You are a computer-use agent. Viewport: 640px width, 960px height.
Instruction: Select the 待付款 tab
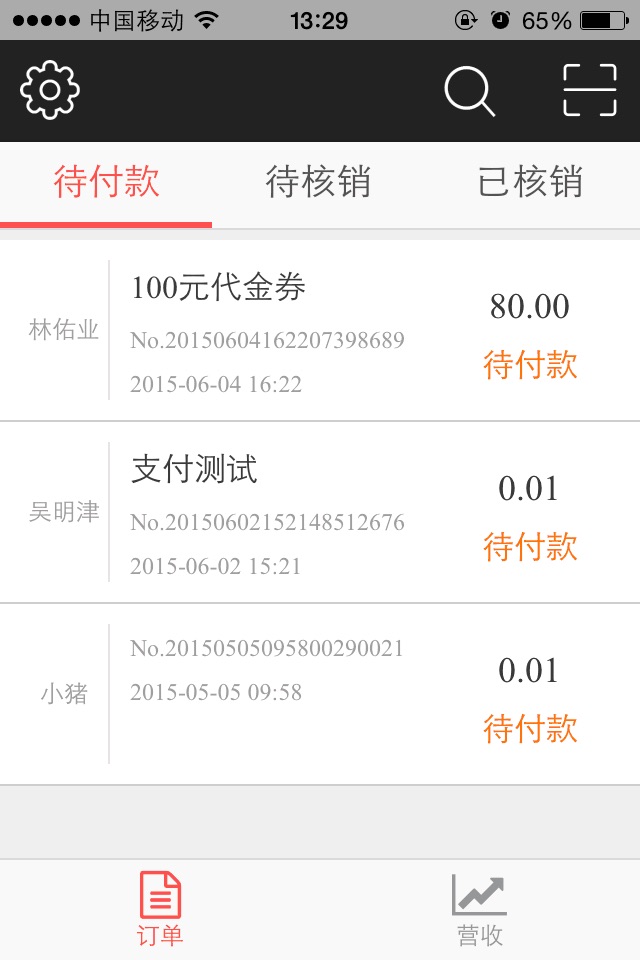coord(106,184)
